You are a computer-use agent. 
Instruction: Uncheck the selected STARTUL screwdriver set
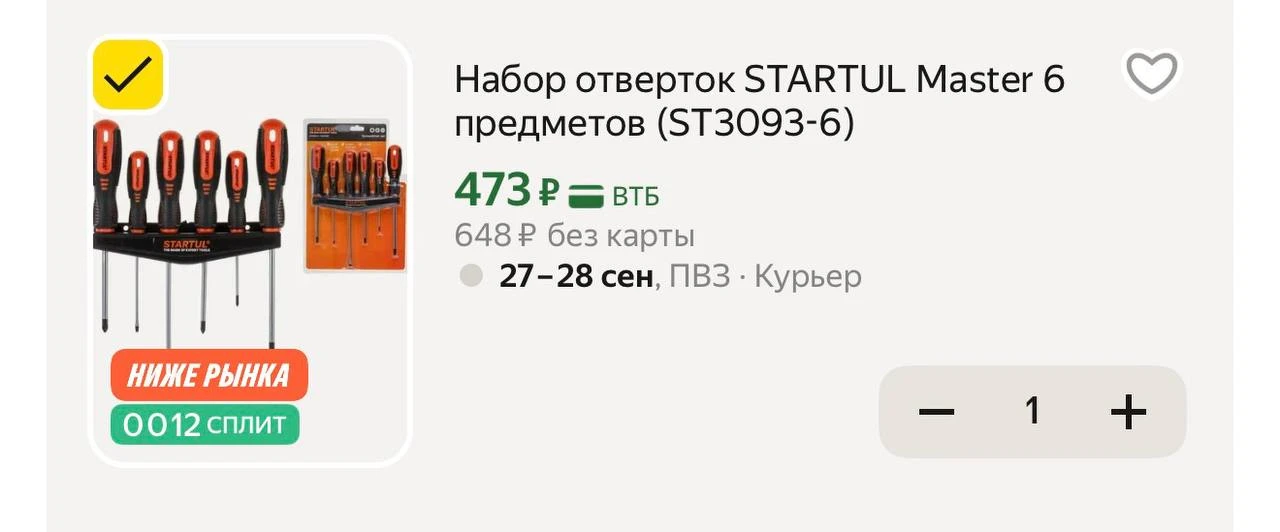click(128, 74)
